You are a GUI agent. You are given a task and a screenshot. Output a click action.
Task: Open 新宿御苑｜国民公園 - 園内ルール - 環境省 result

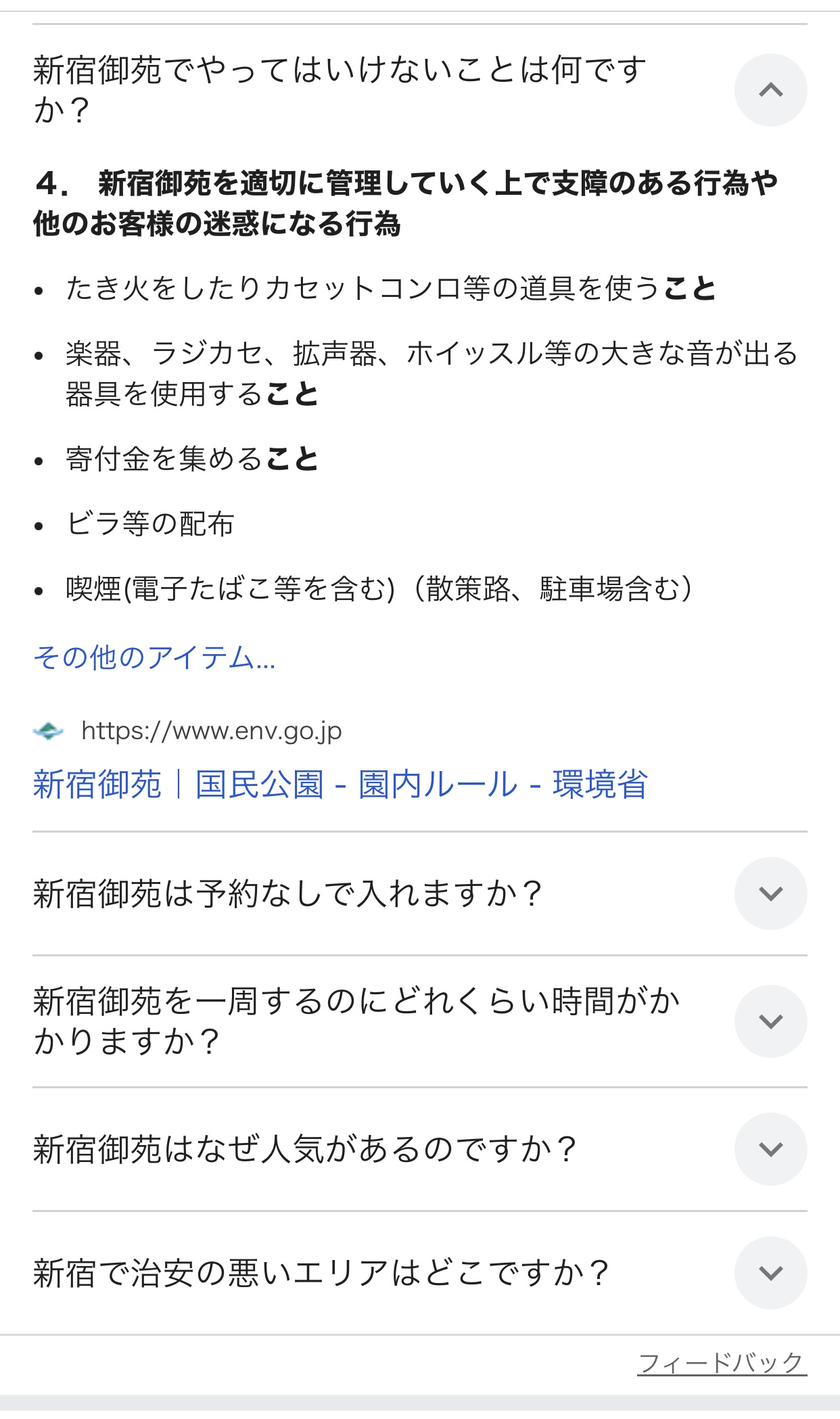340,785
